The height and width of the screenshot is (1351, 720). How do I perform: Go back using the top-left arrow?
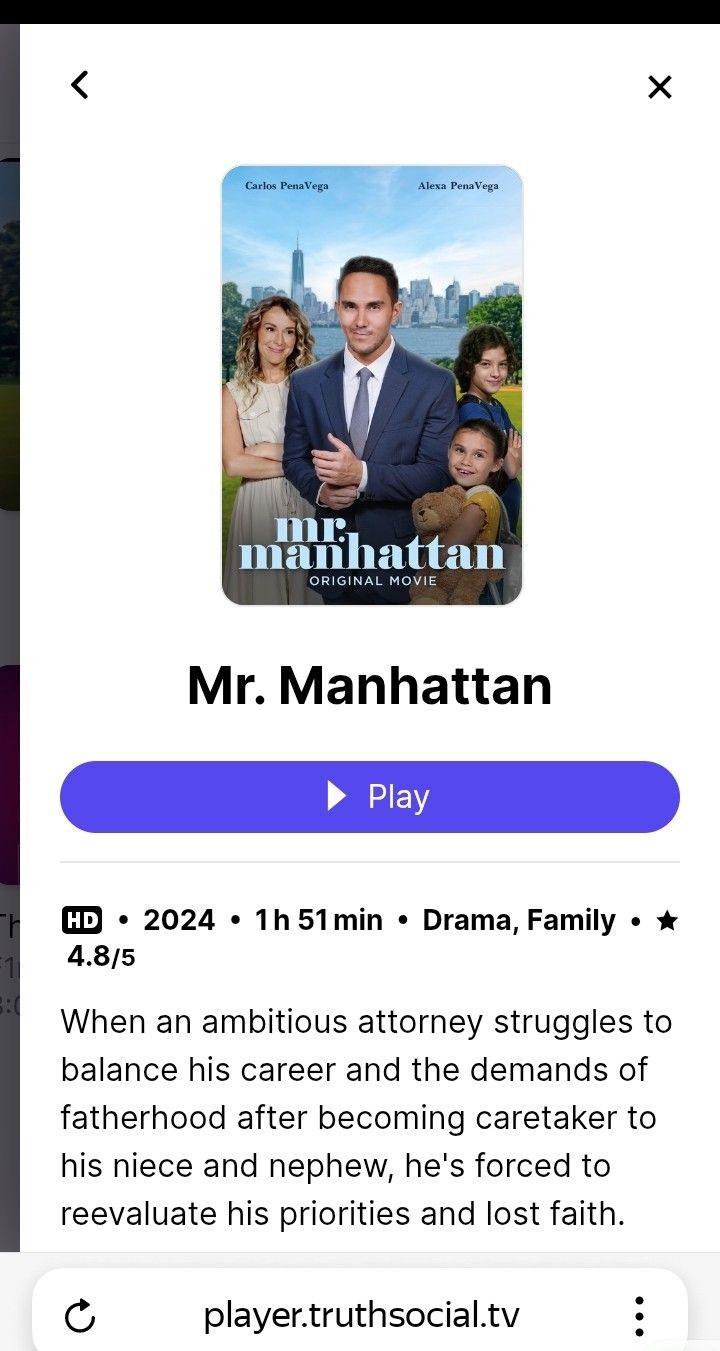point(80,85)
